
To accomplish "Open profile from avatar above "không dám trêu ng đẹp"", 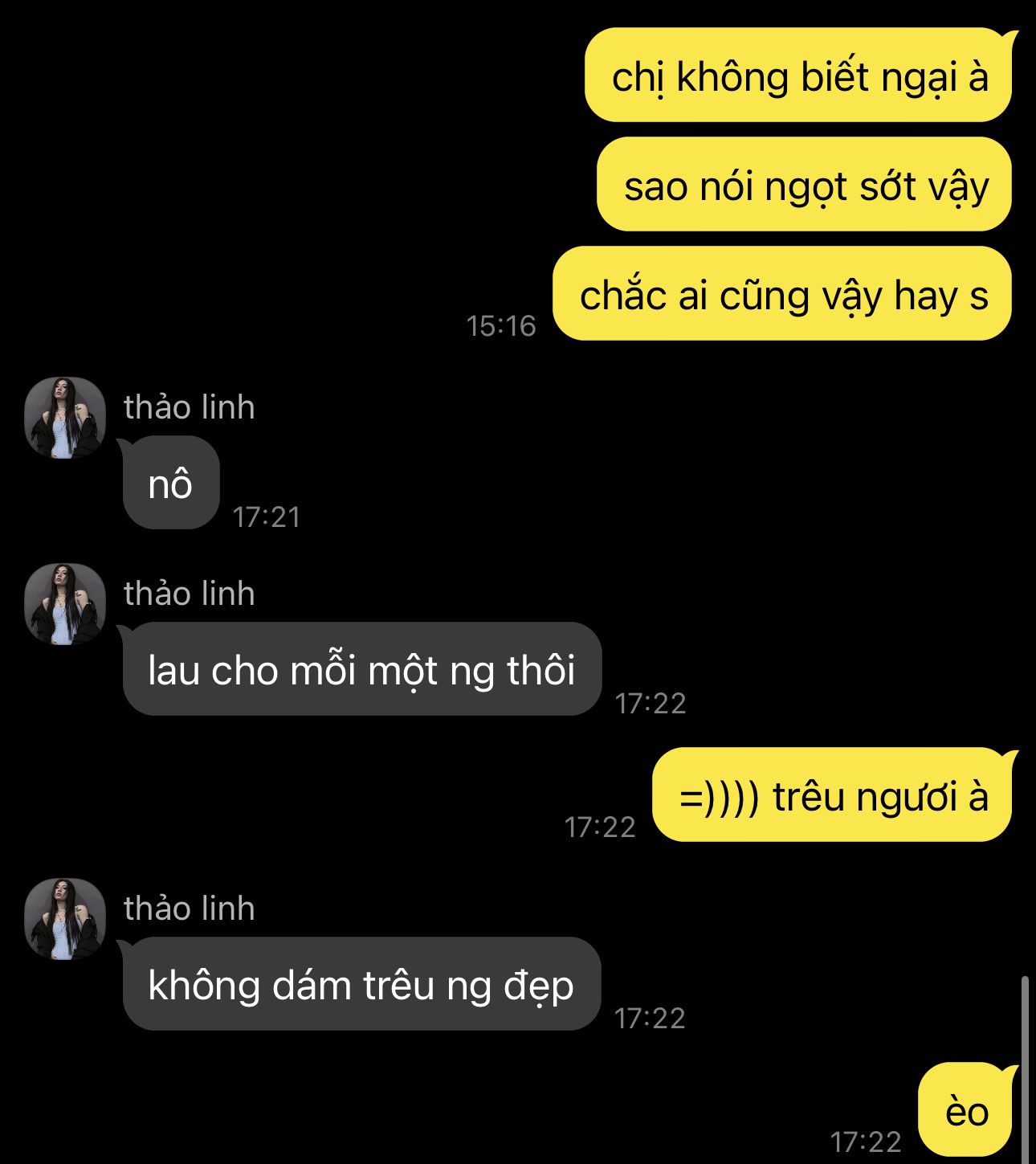I will 64,918.
